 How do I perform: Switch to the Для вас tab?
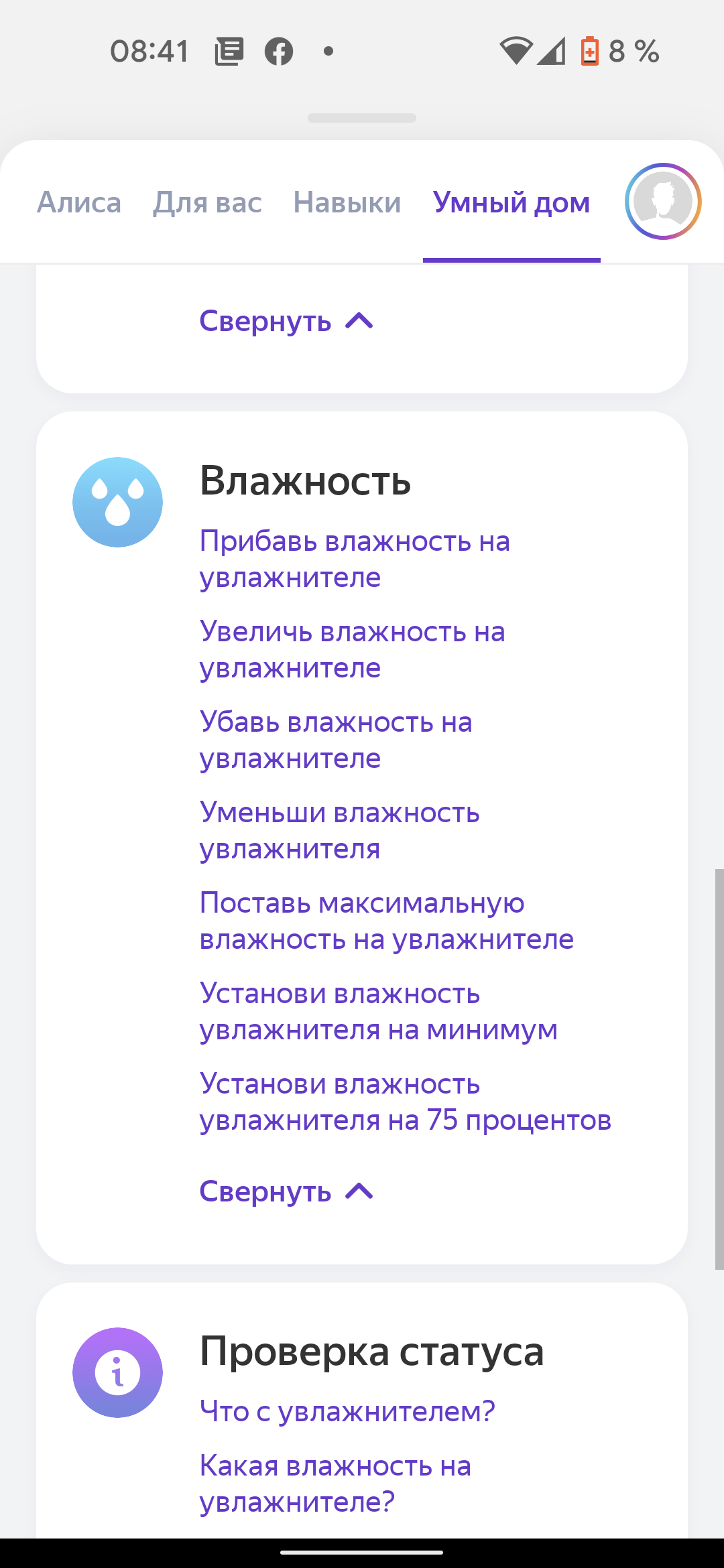pyautogui.click(x=207, y=202)
